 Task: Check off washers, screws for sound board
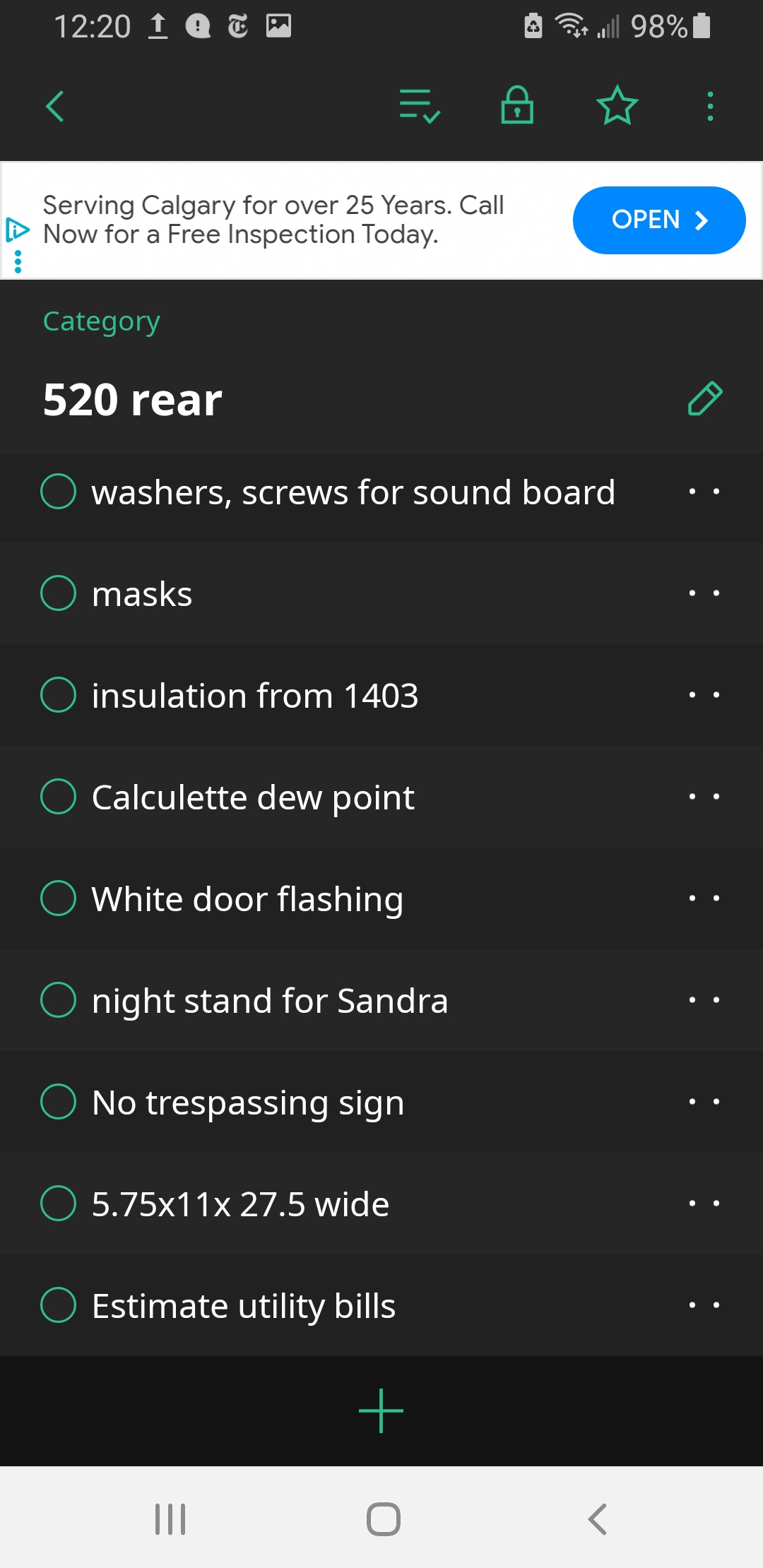tap(59, 492)
